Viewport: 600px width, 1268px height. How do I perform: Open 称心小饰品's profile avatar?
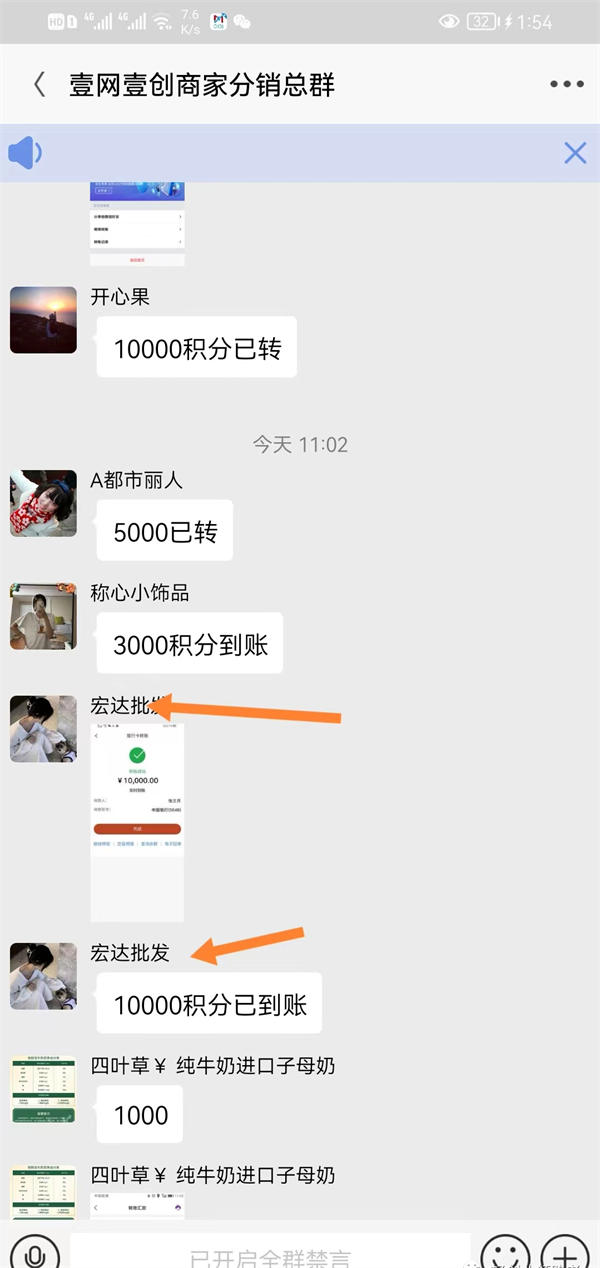(43, 616)
